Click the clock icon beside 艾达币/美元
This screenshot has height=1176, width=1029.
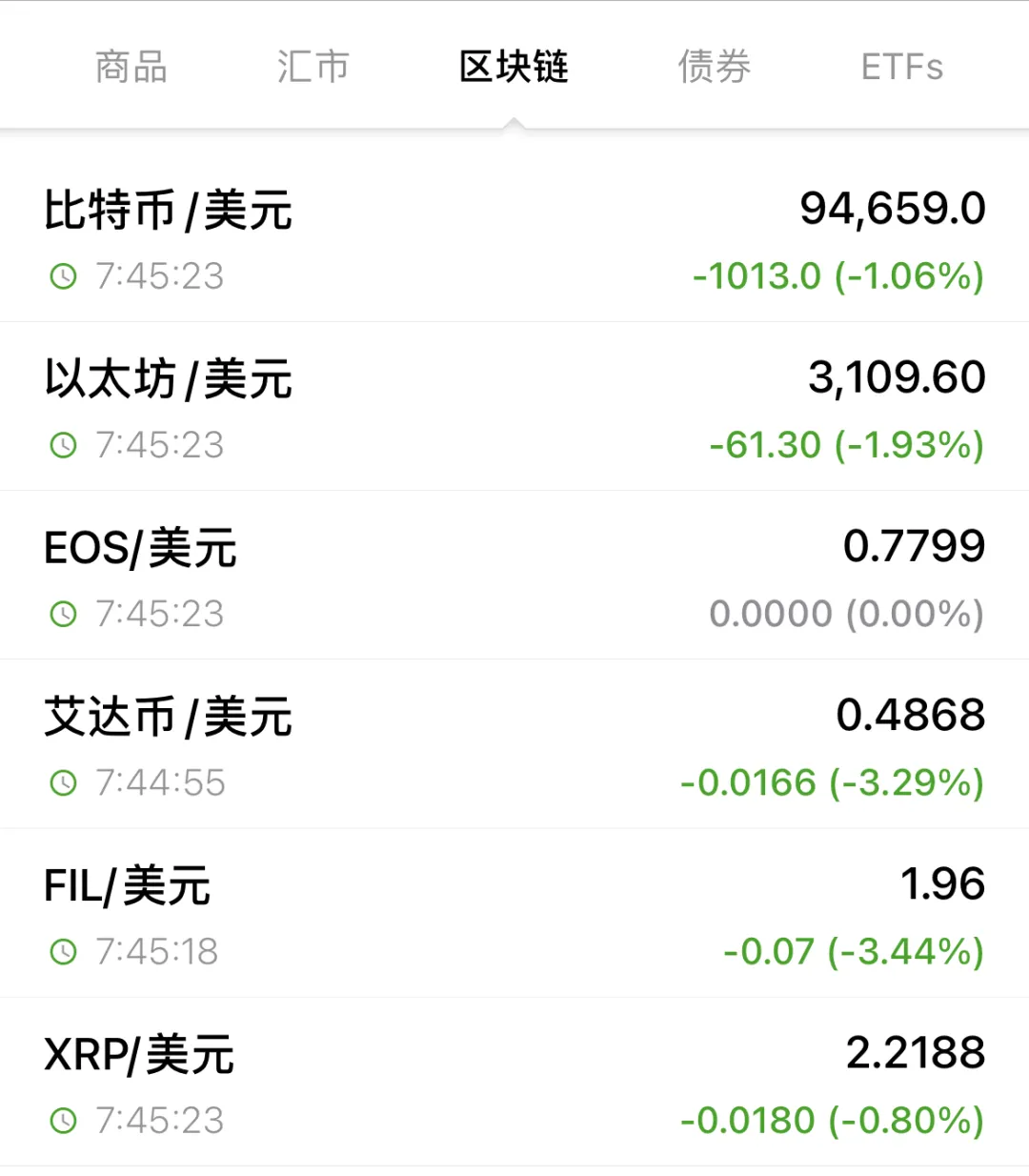(x=63, y=782)
